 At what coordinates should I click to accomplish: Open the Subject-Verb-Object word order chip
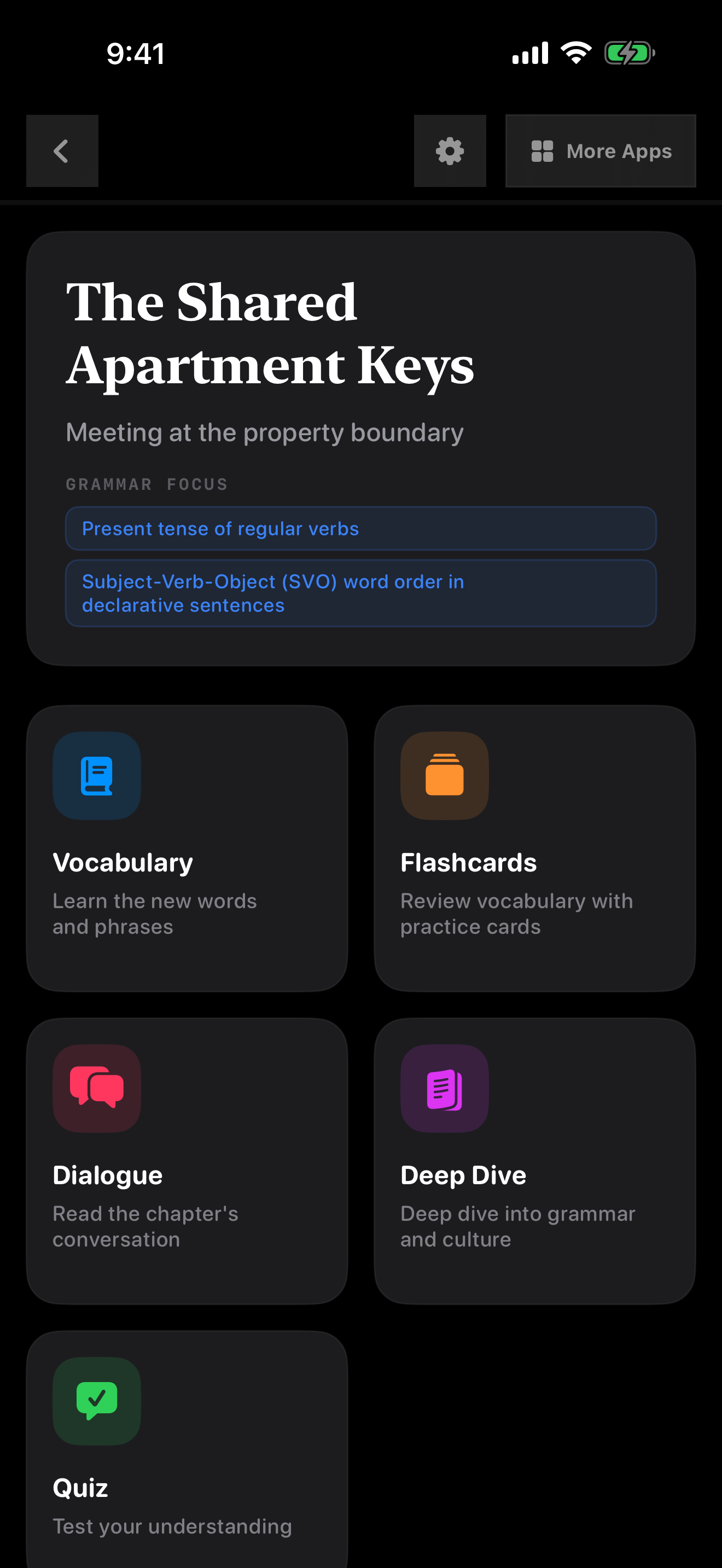coord(361,594)
